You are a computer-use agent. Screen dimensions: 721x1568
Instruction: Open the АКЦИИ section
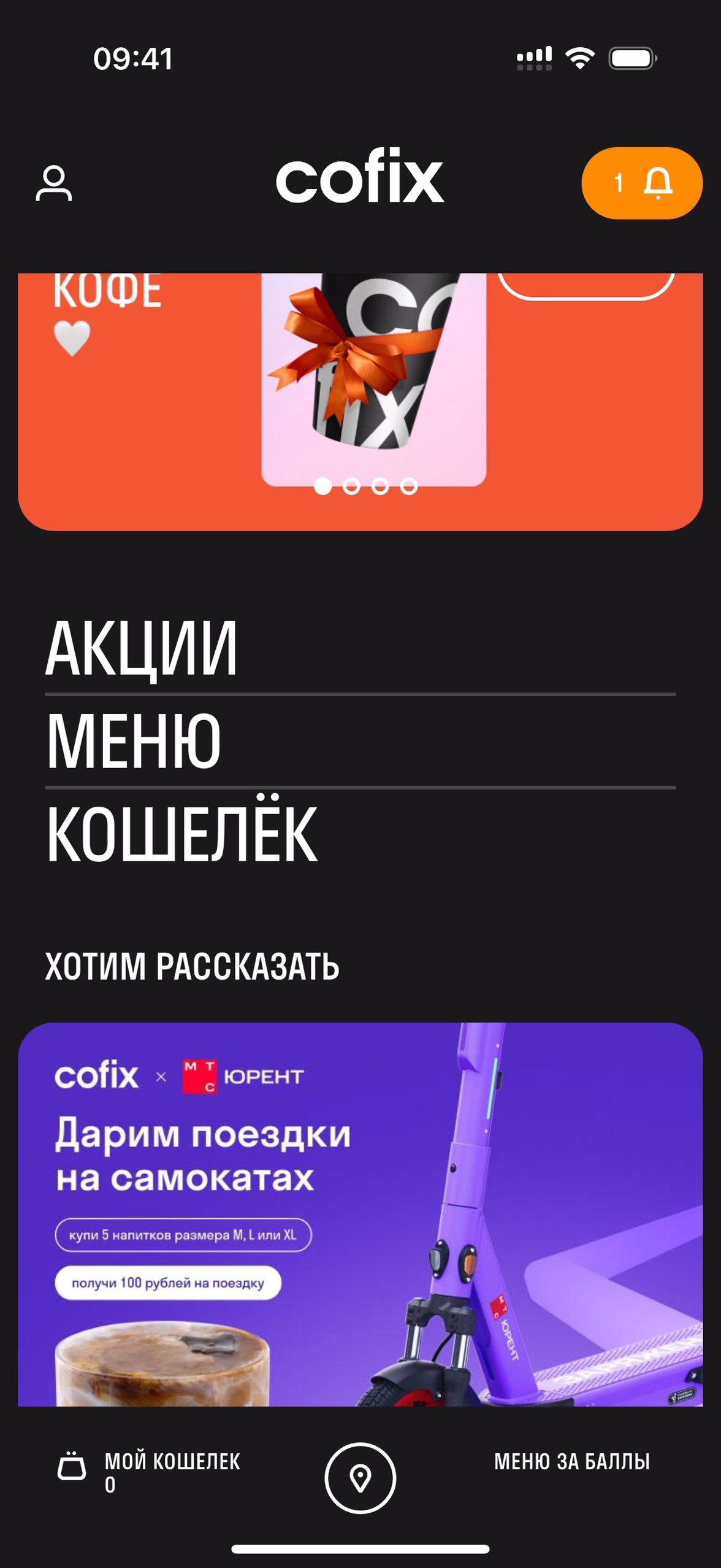pyautogui.click(x=141, y=648)
